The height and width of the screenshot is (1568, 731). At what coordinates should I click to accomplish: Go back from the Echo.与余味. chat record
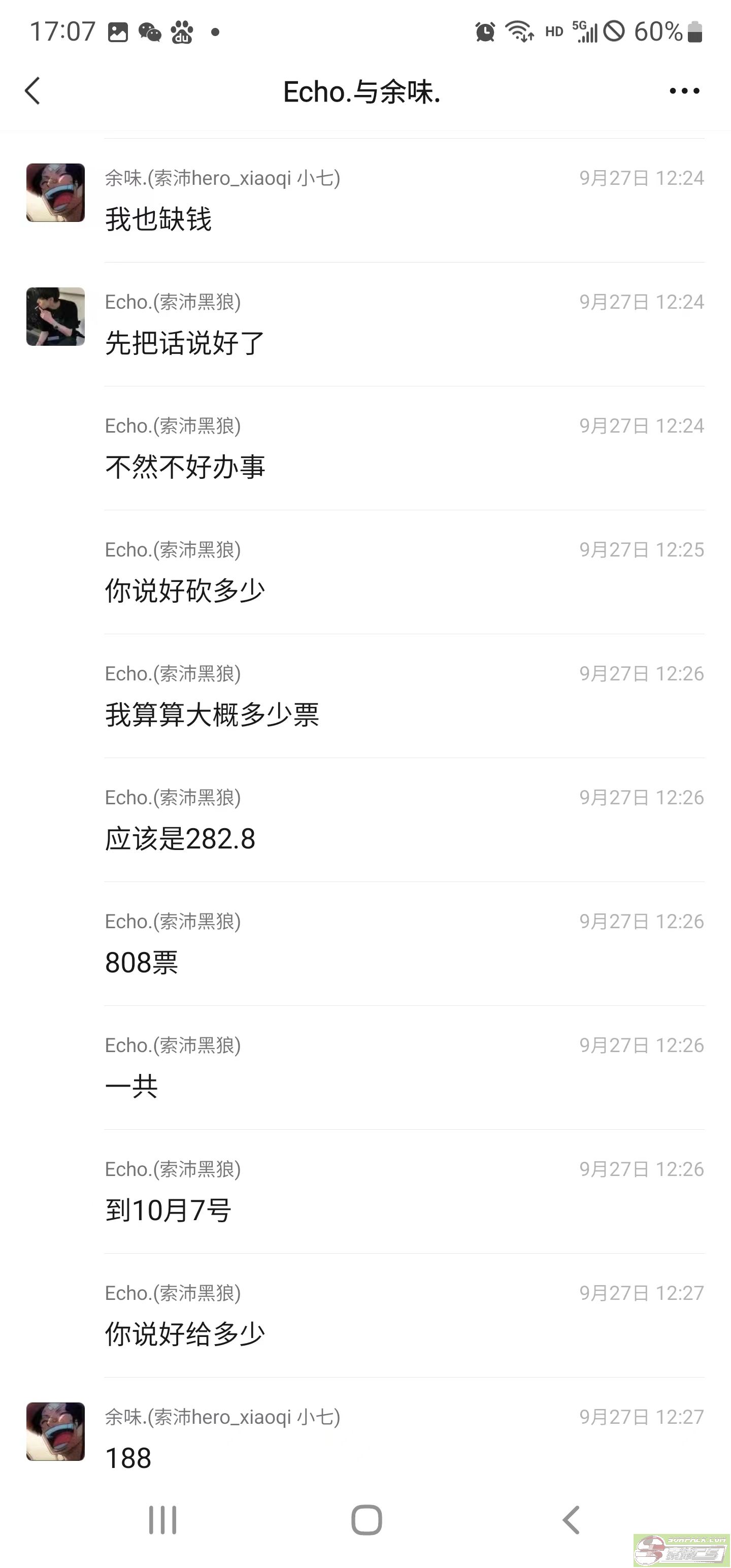coord(33,91)
